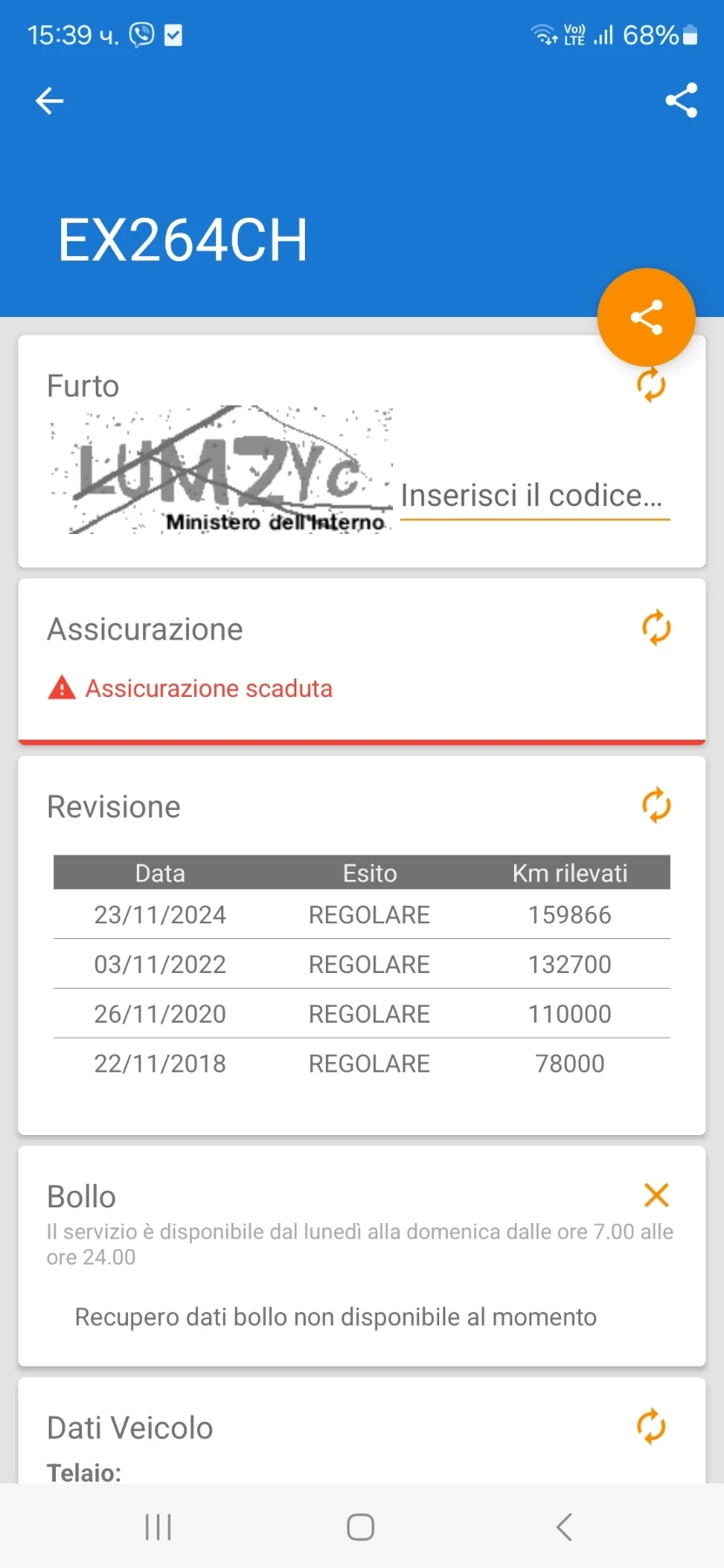Reload the Revisione data
Image resolution: width=724 pixels, height=1568 pixels.
(656, 806)
